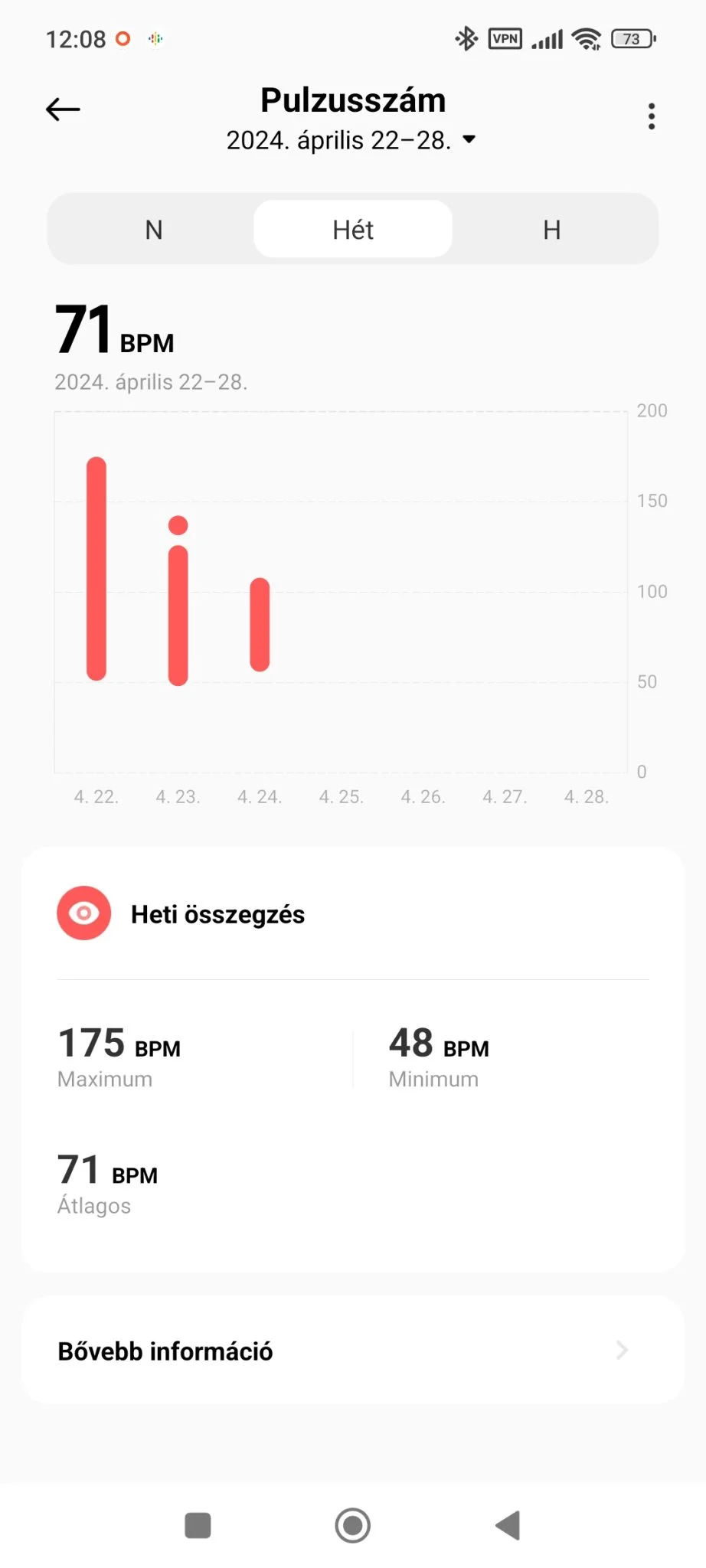
Task: Switch to the H (month) tab
Action: click(551, 230)
